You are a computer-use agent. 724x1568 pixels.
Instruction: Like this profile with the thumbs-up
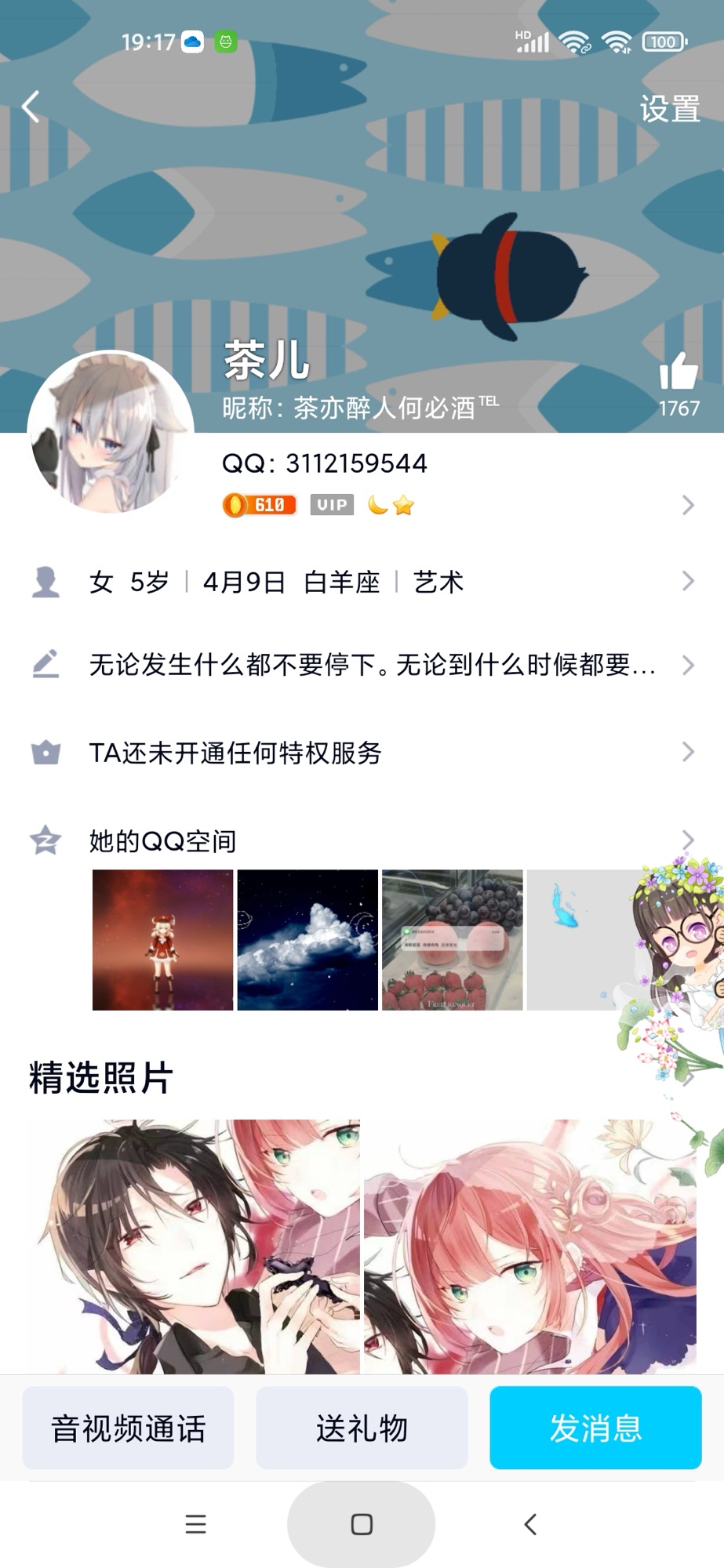pos(678,372)
